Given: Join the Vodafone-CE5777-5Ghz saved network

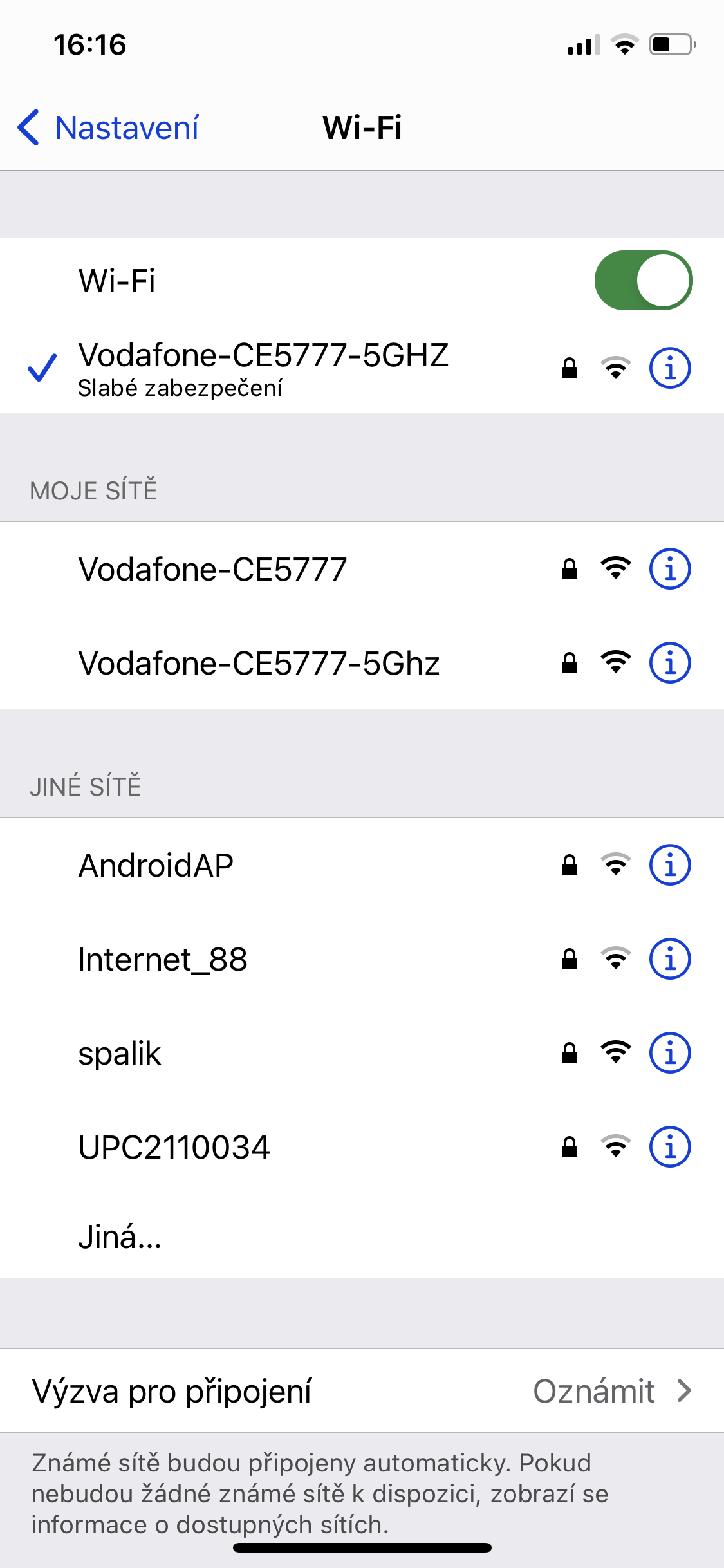Looking at the screenshot, I should click(259, 663).
